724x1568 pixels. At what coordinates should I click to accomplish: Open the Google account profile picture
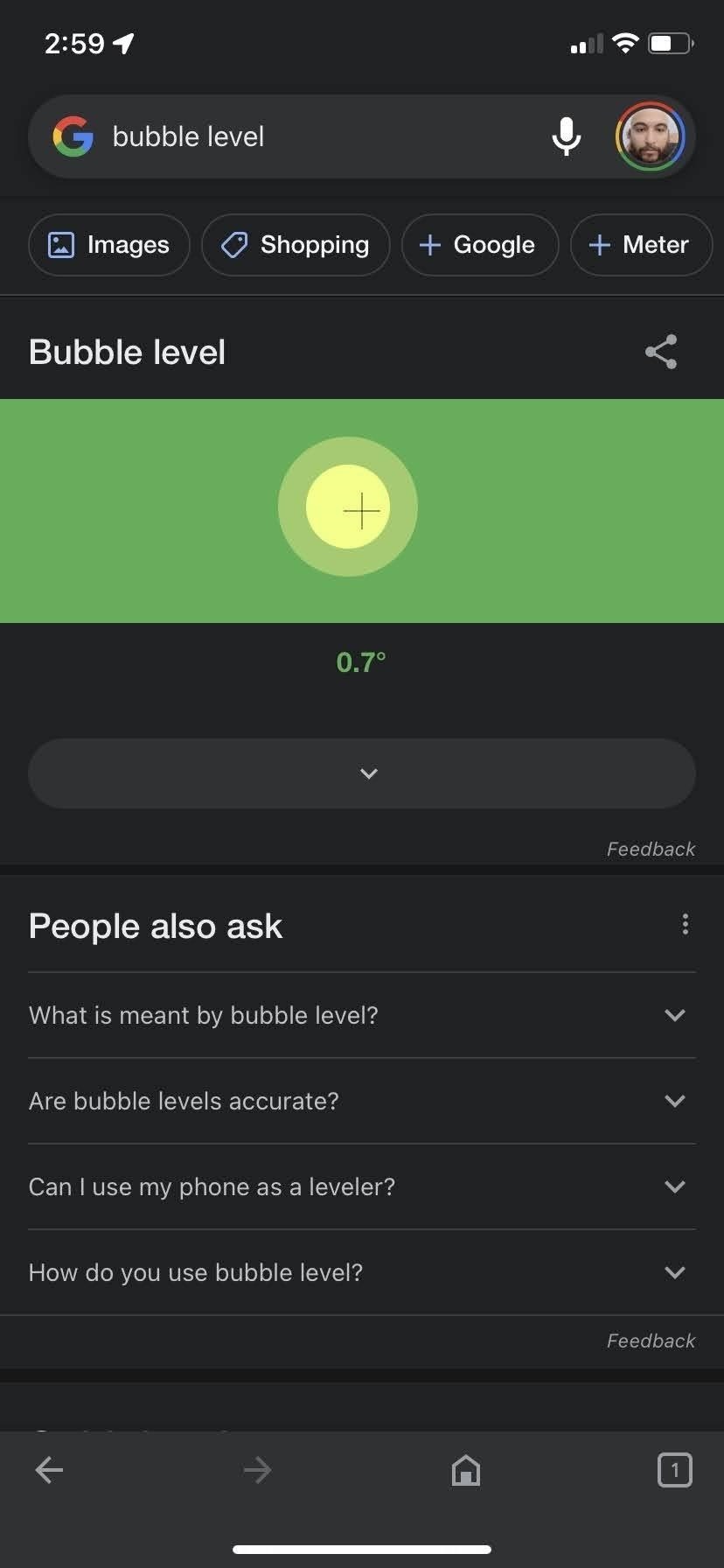650,136
